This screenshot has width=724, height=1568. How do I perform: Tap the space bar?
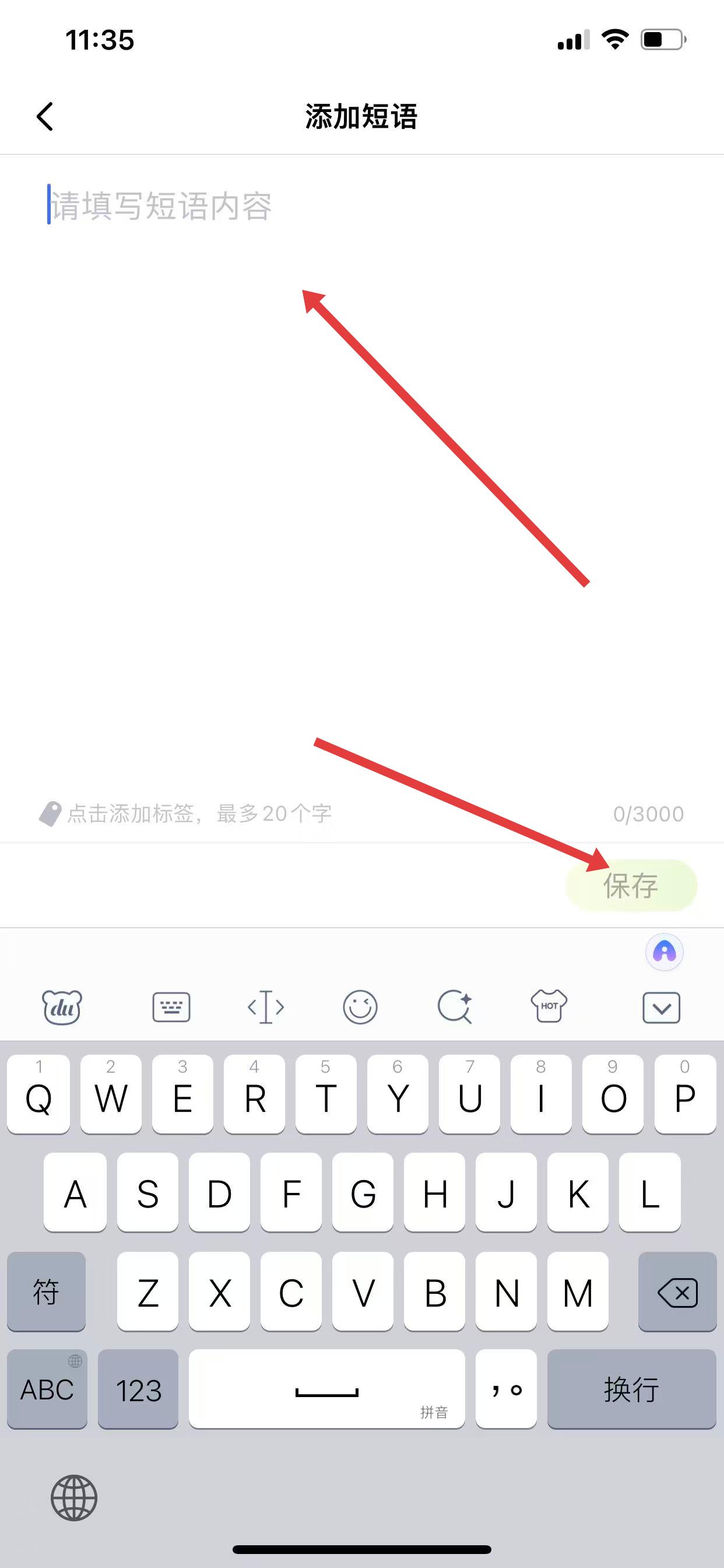point(326,1389)
